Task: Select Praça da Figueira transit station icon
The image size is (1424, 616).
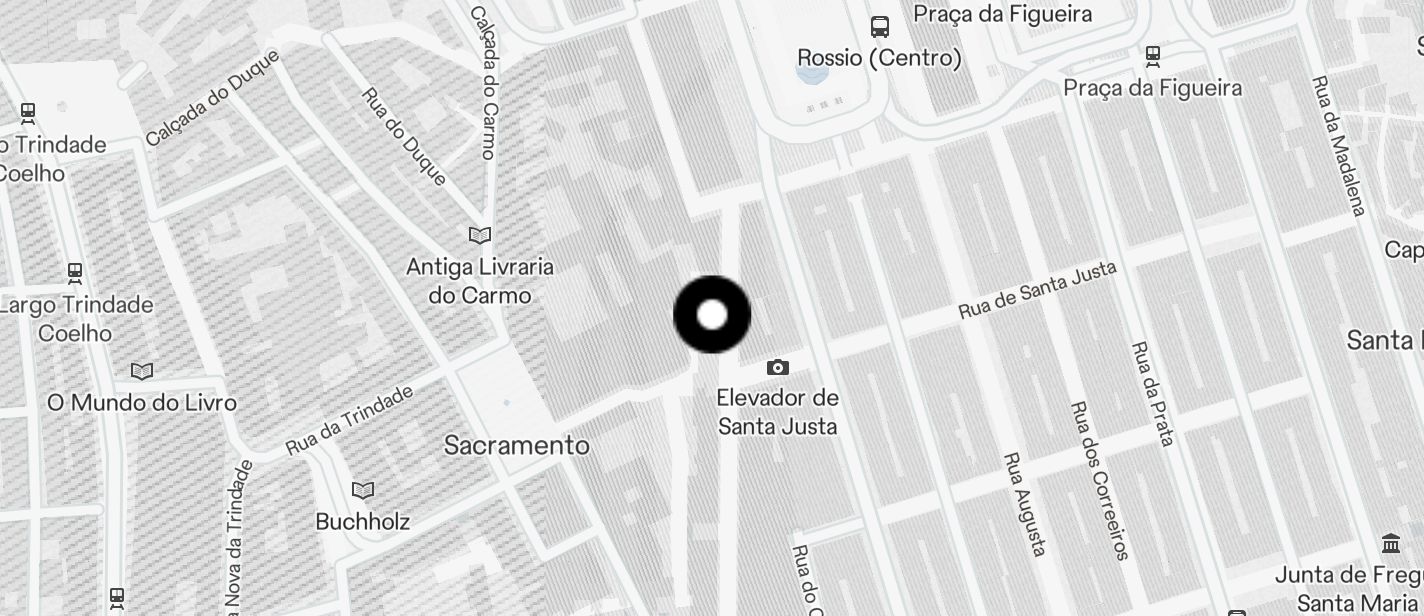Action: pyautogui.click(x=1153, y=56)
